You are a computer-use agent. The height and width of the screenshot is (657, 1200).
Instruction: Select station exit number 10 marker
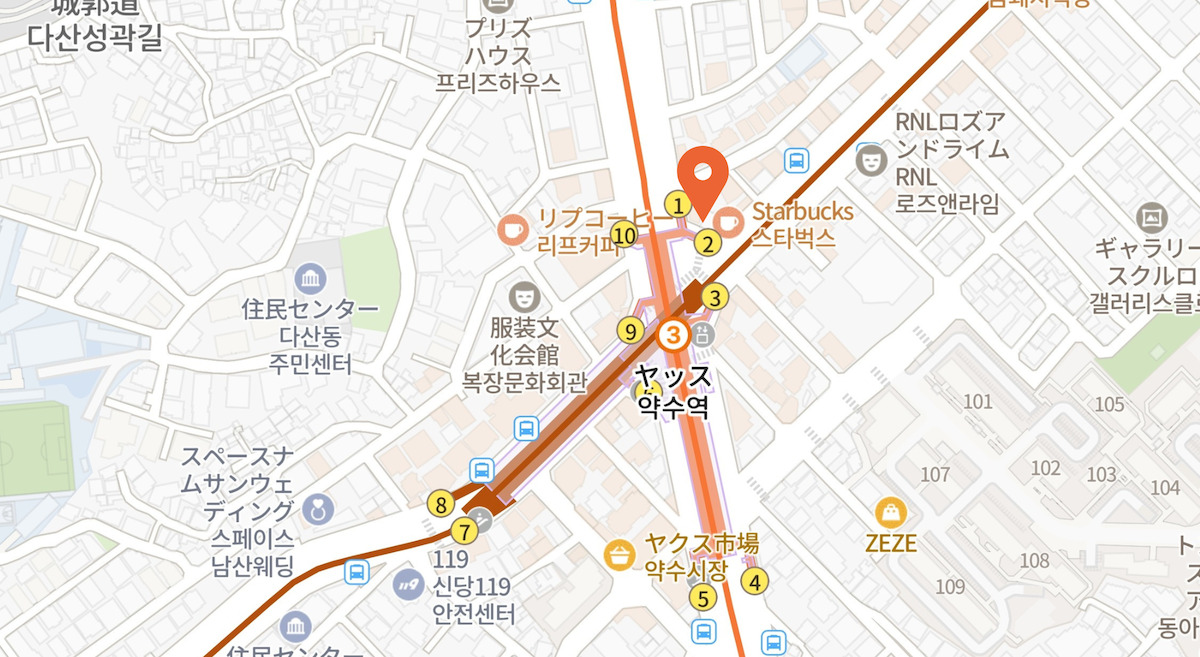coord(625,236)
